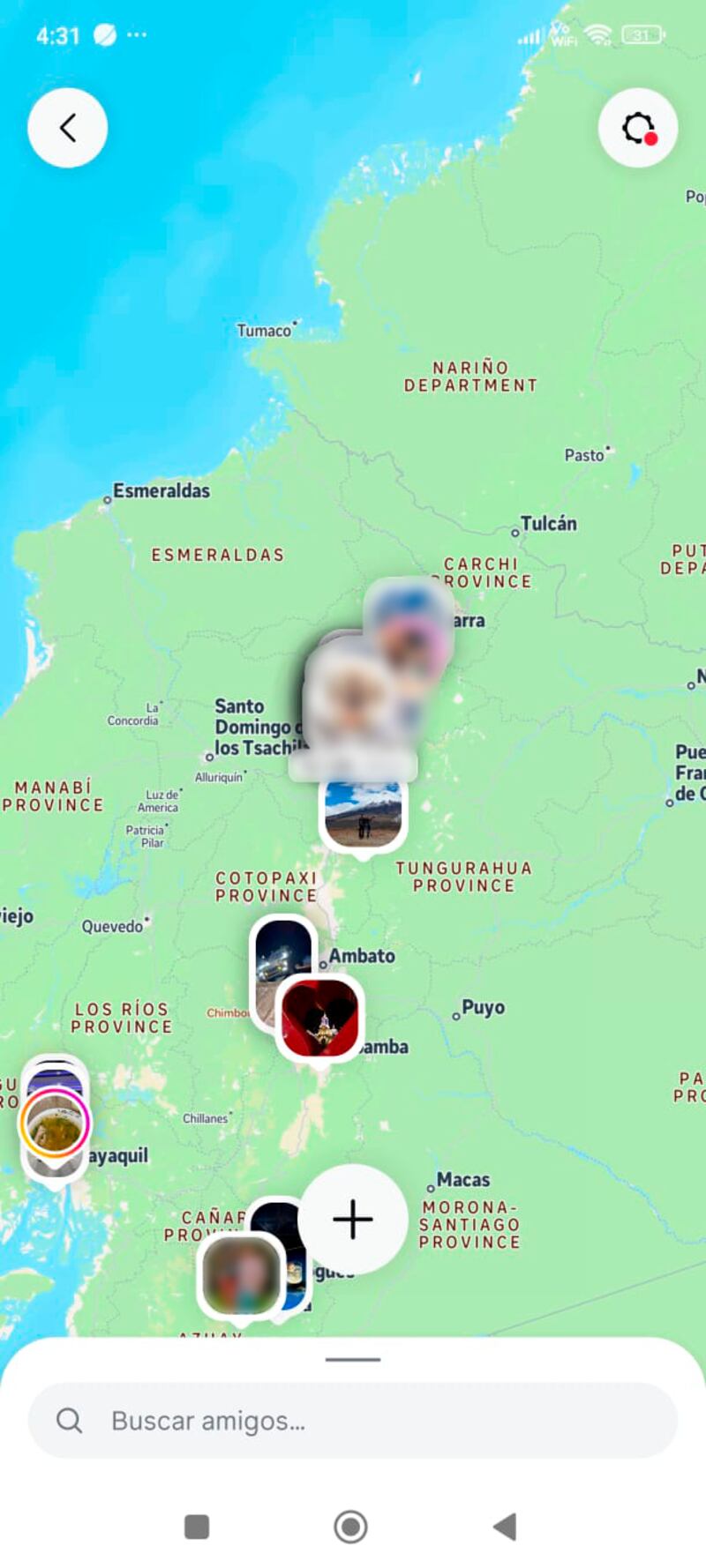The width and height of the screenshot is (706, 1568).
Task: Tap the stacked photo behind the Guayaquil story
Action: (53, 1078)
